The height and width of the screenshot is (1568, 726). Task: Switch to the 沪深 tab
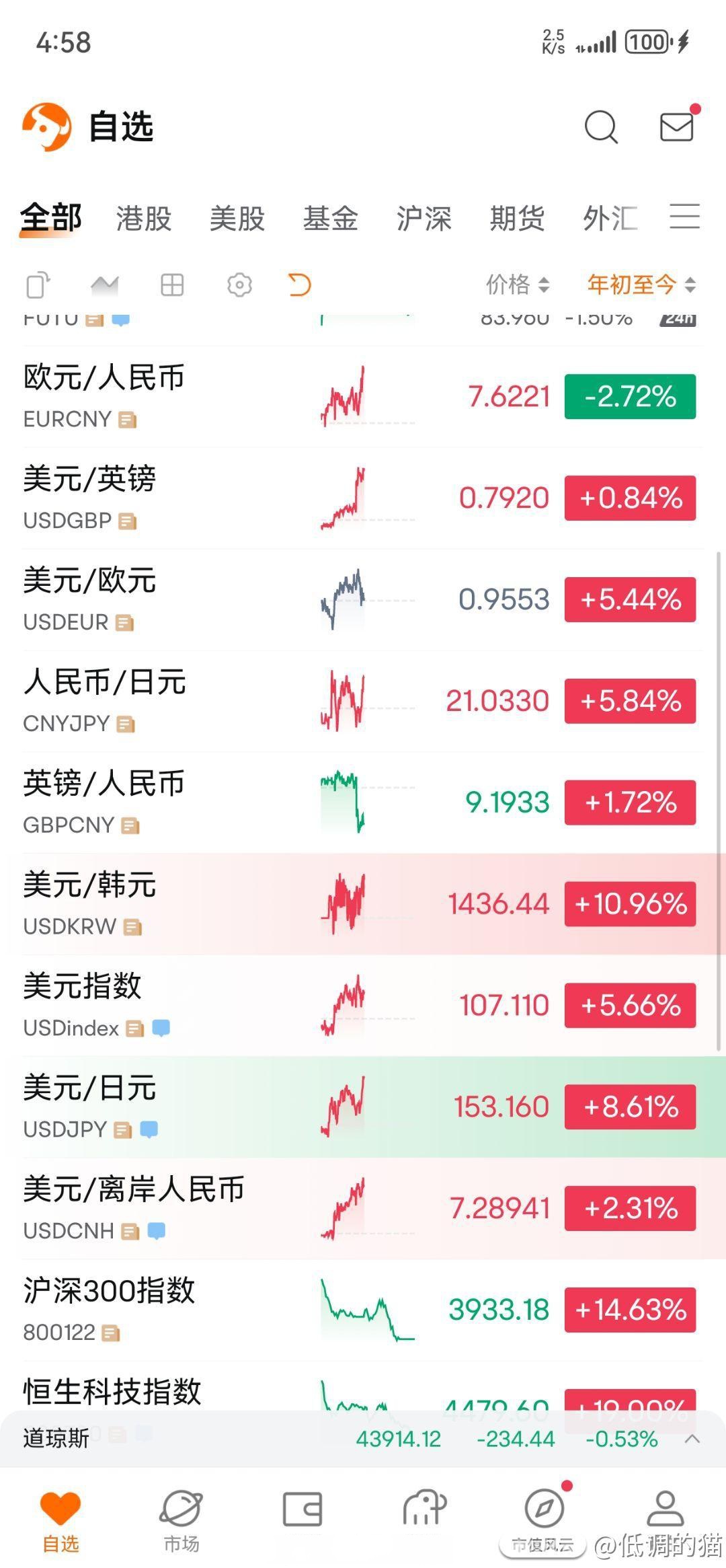pyautogui.click(x=424, y=219)
